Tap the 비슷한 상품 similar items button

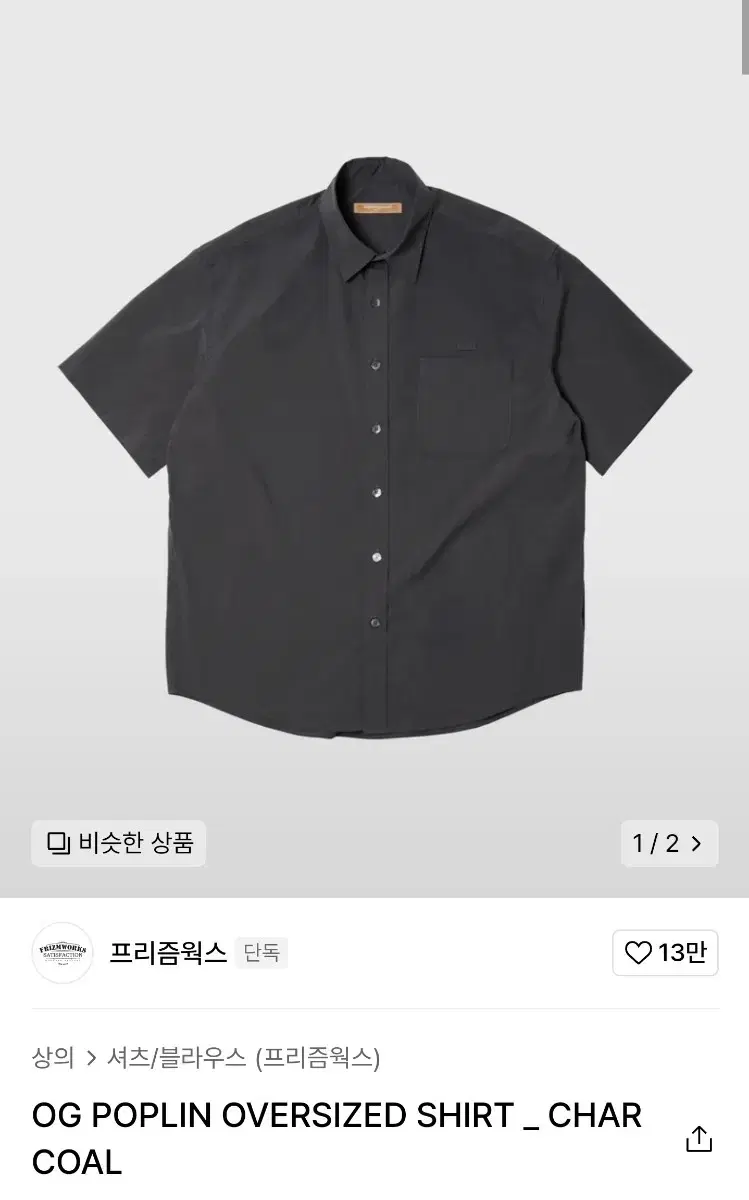pyautogui.click(x=119, y=843)
